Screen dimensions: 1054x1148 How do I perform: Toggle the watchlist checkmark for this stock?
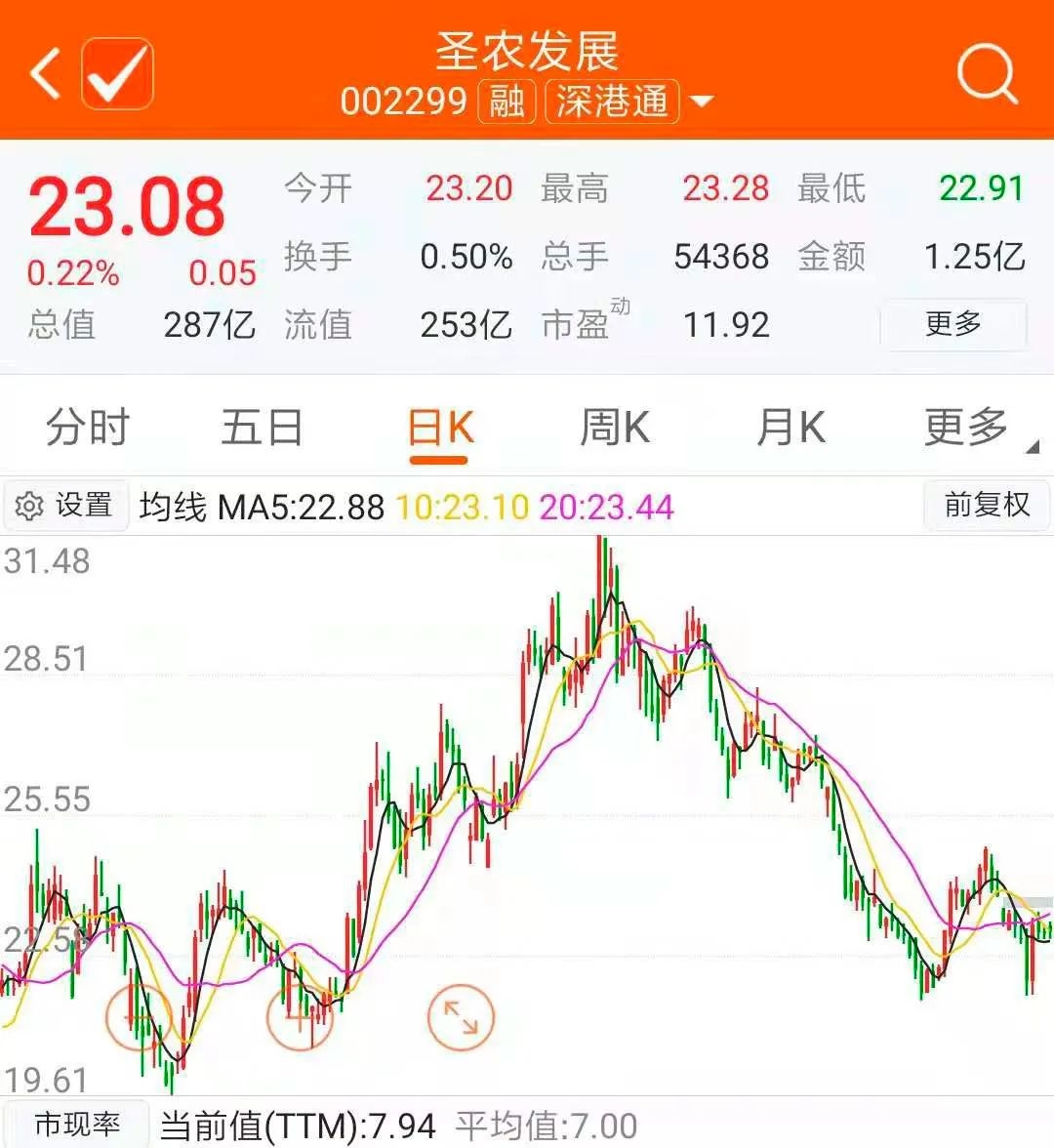coord(117,73)
